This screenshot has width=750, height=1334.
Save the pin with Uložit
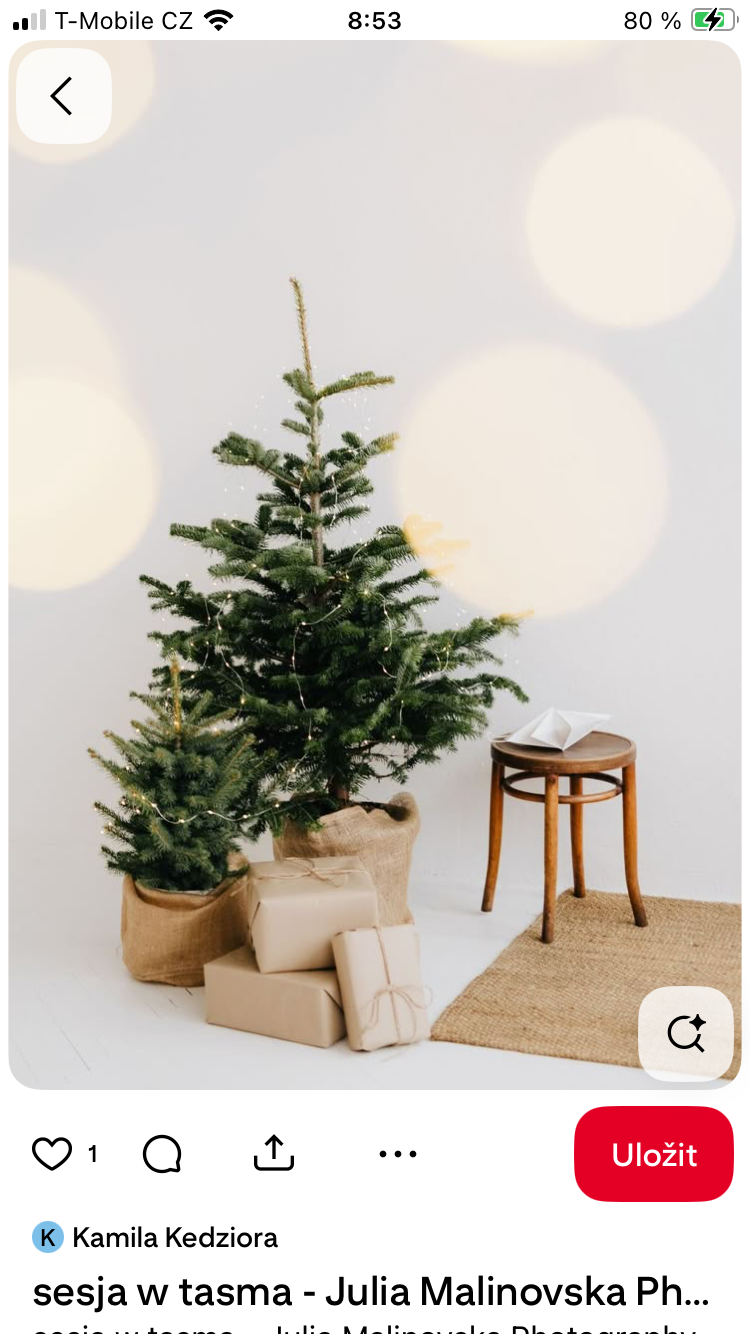pos(654,1154)
